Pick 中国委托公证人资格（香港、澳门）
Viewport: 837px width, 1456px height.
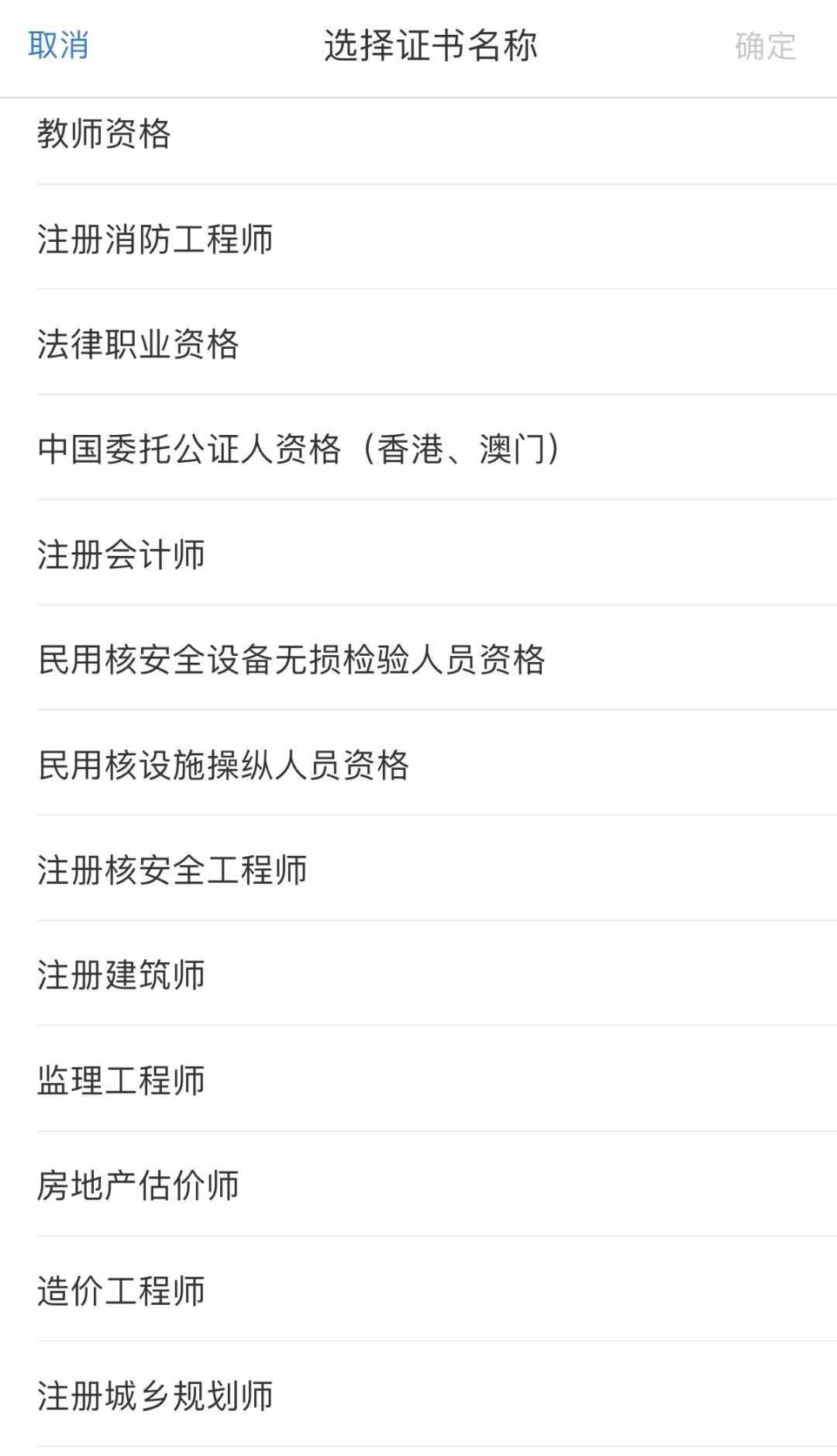pos(418,449)
